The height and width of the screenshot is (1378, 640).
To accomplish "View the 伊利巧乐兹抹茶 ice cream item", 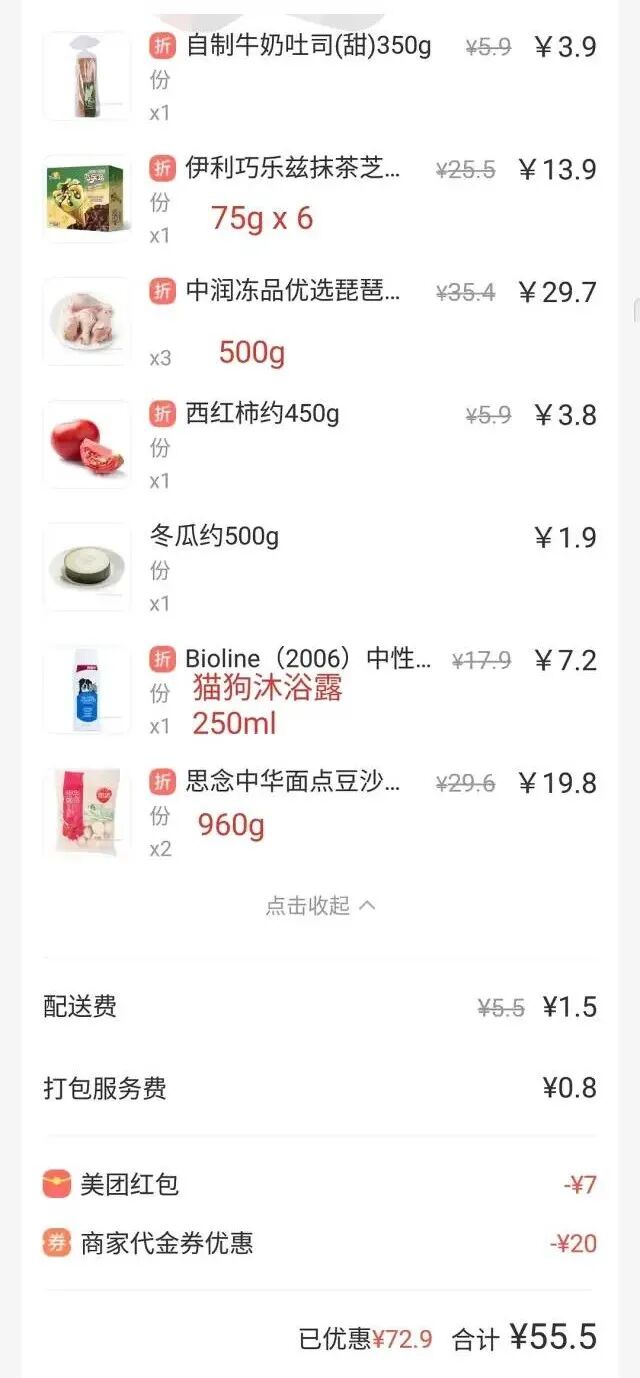I will pyautogui.click(x=293, y=168).
